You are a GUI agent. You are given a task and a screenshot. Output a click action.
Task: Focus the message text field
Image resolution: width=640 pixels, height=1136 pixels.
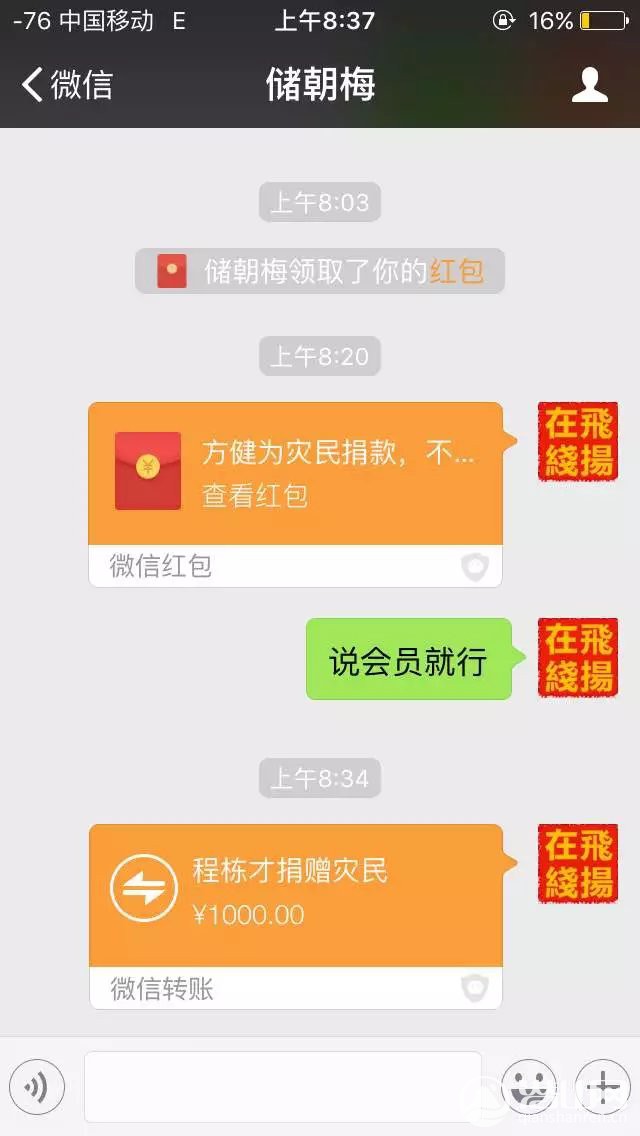[282, 1086]
